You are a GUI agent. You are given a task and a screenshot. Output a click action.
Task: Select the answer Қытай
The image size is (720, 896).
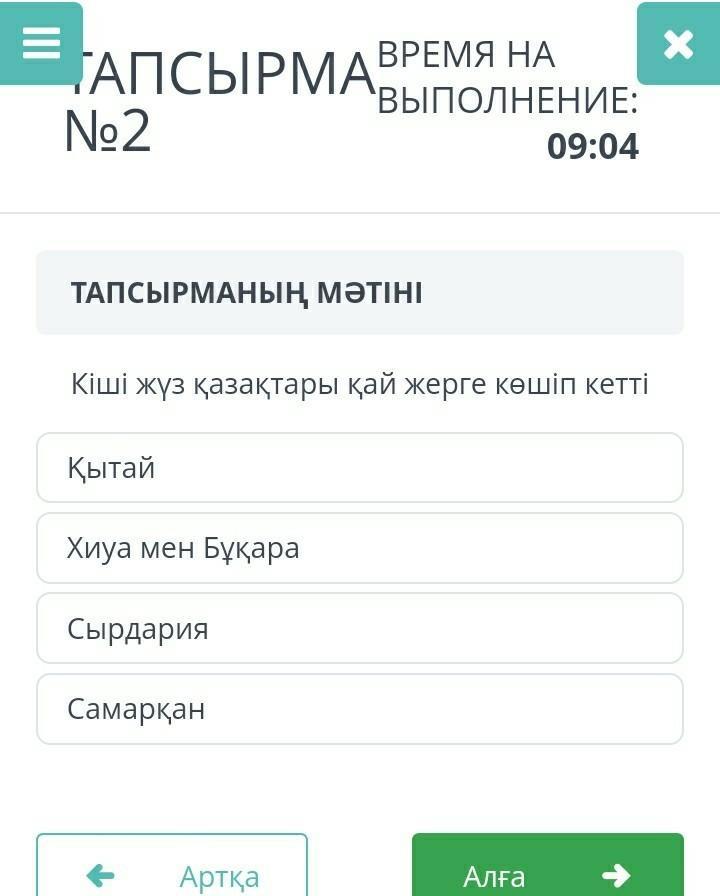360,467
